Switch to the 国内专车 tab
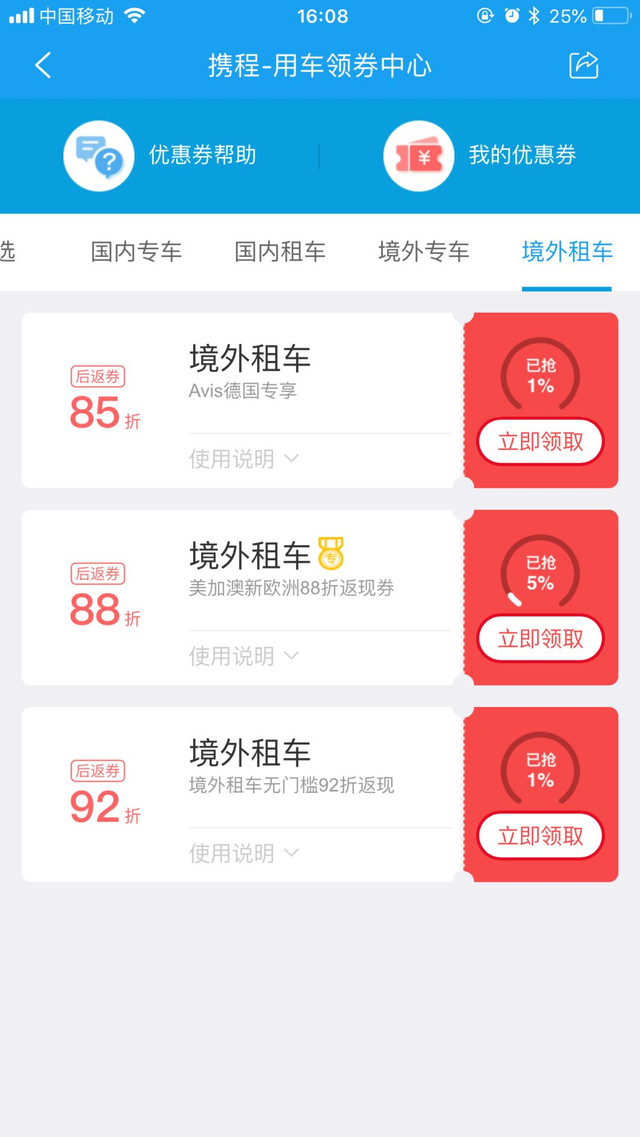This screenshot has width=640, height=1137. (136, 252)
